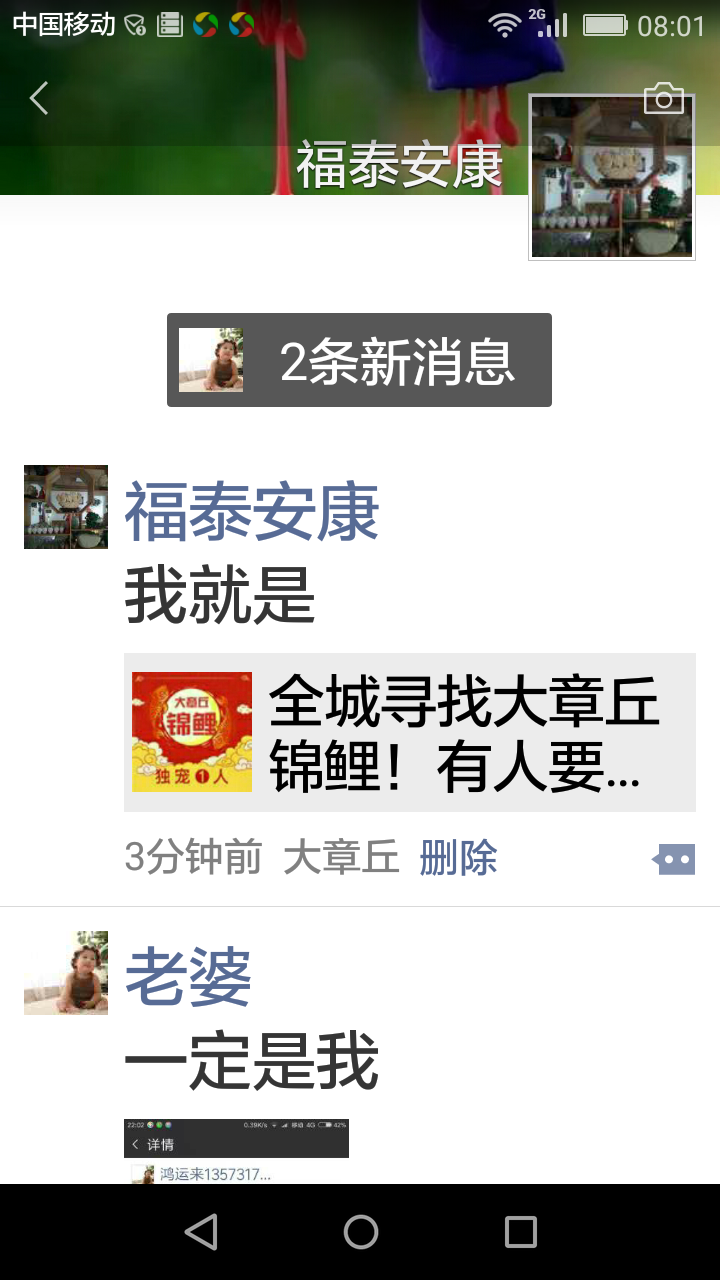Go back using the top-left arrow

coord(39,98)
